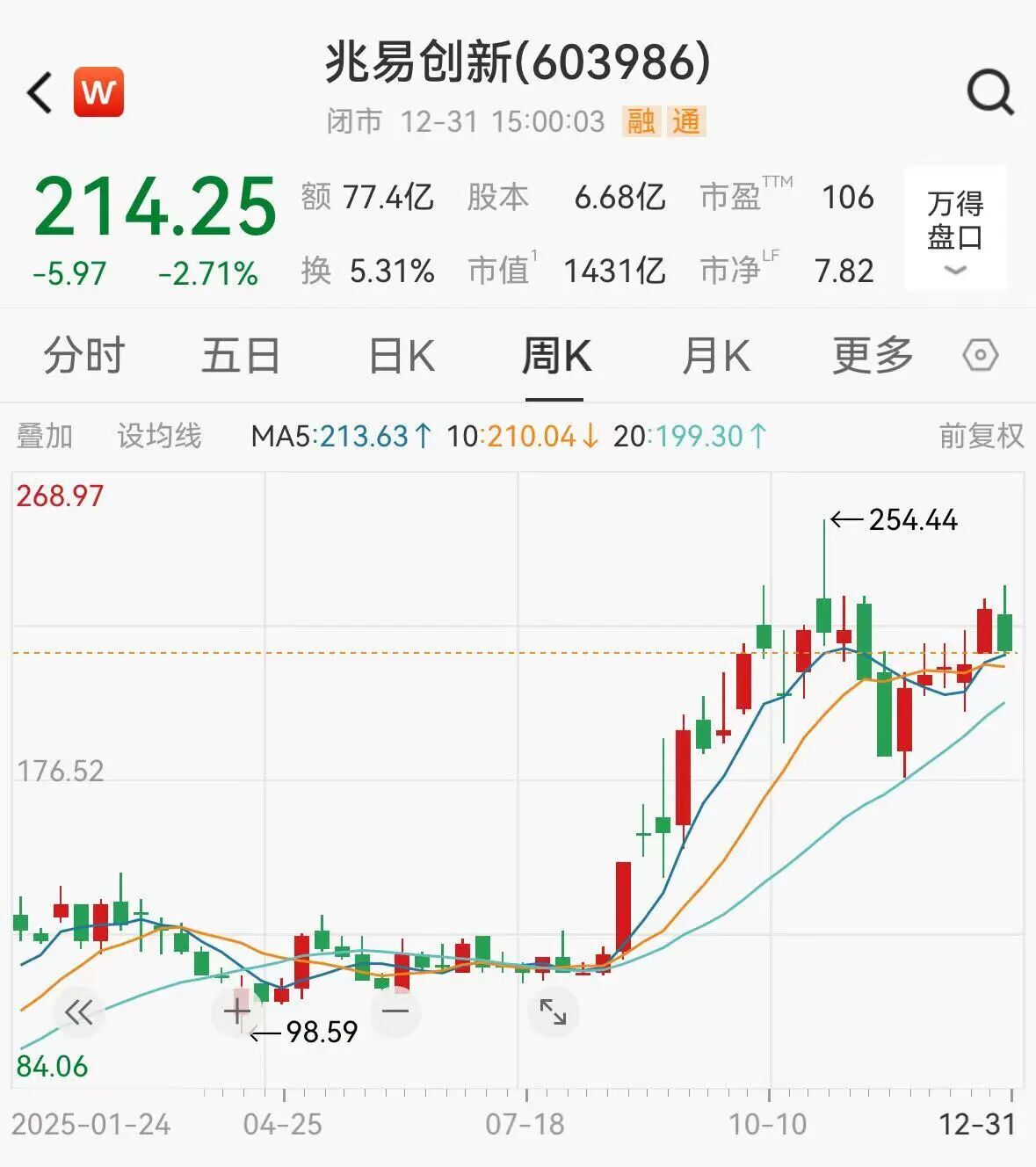
Task: Tap 叠加 to overlay another stock
Action: point(45,436)
